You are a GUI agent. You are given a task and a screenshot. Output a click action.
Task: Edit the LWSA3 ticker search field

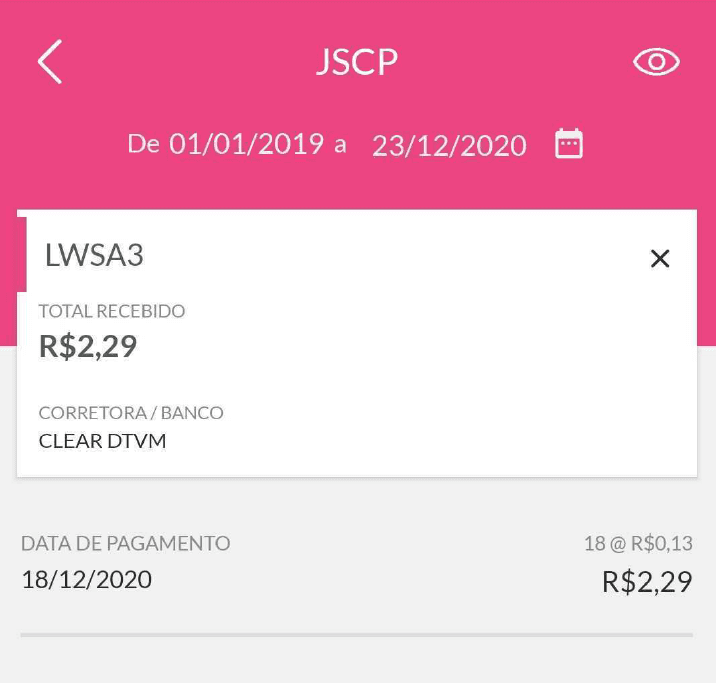pyautogui.click(x=300, y=256)
